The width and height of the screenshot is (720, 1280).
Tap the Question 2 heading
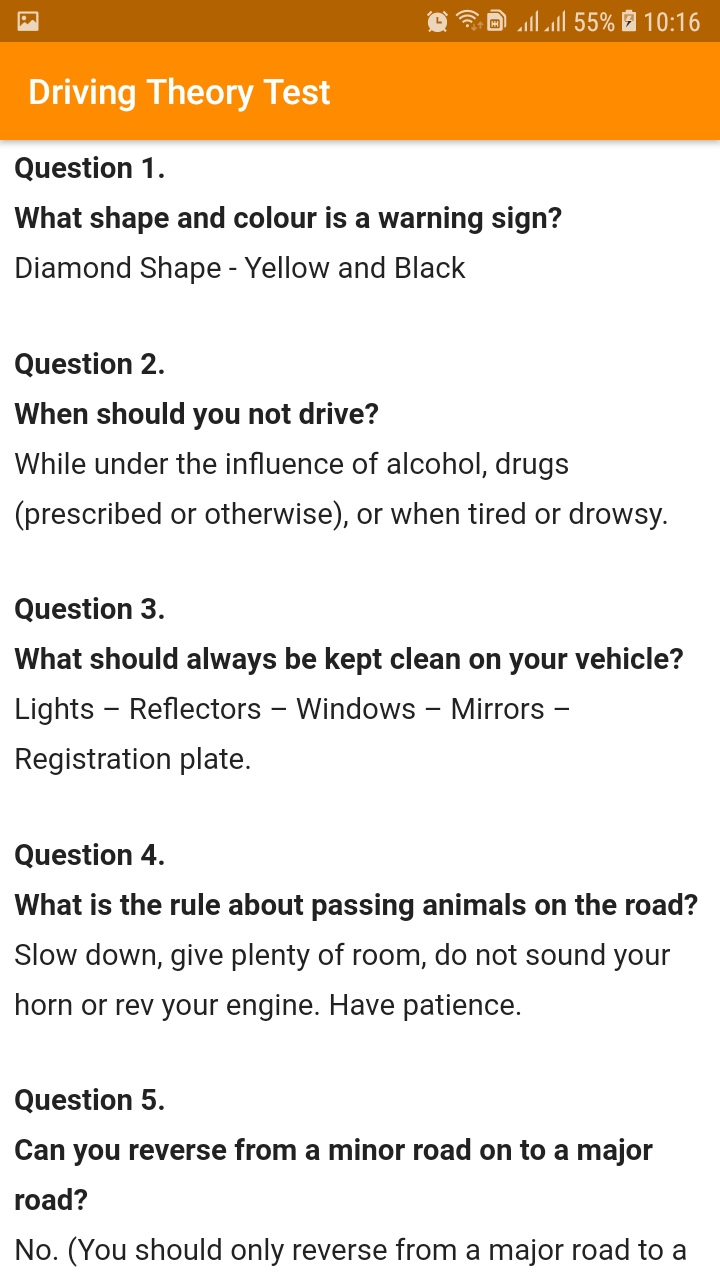[x=89, y=364]
